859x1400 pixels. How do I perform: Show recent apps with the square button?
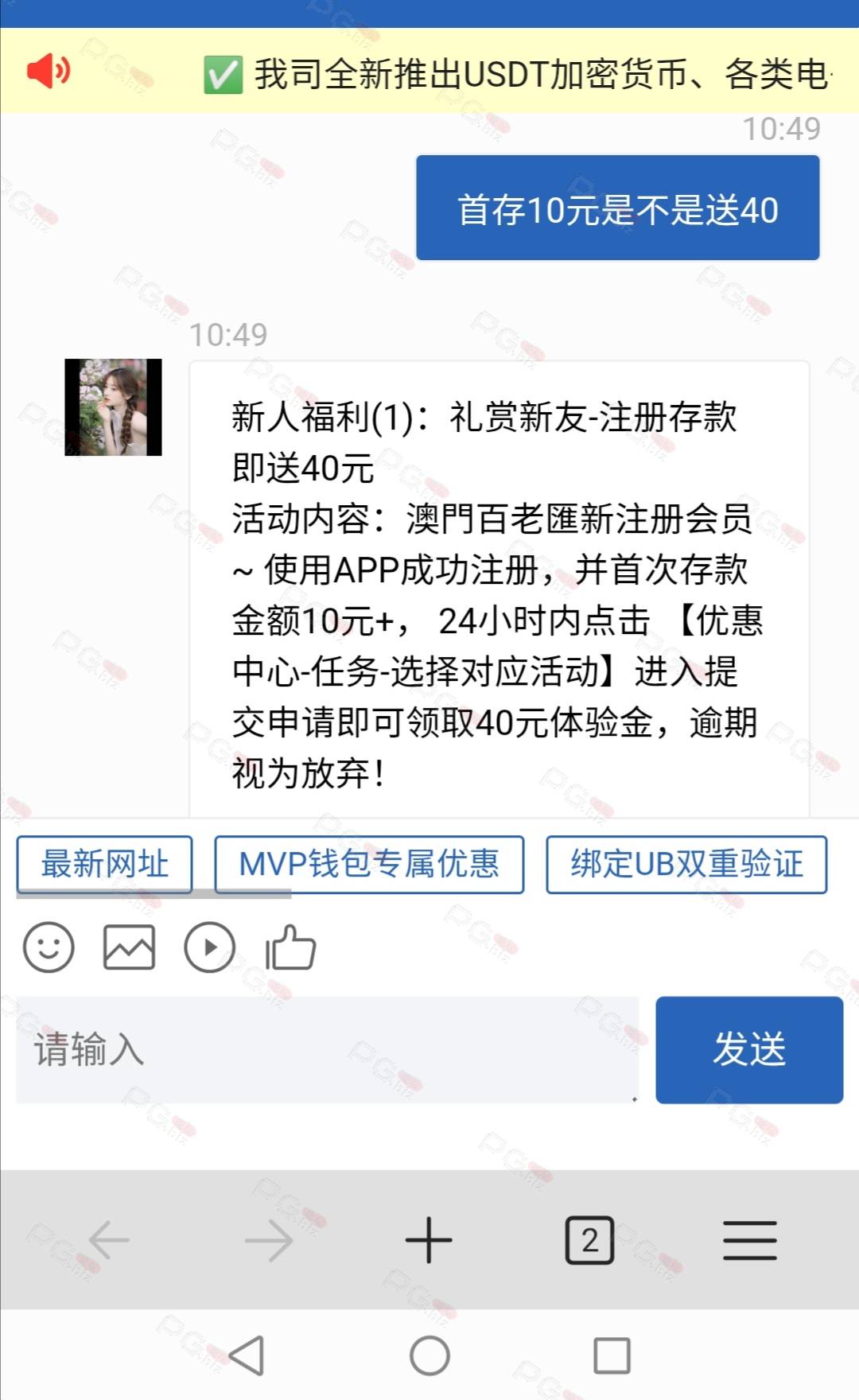(x=612, y=1355)
